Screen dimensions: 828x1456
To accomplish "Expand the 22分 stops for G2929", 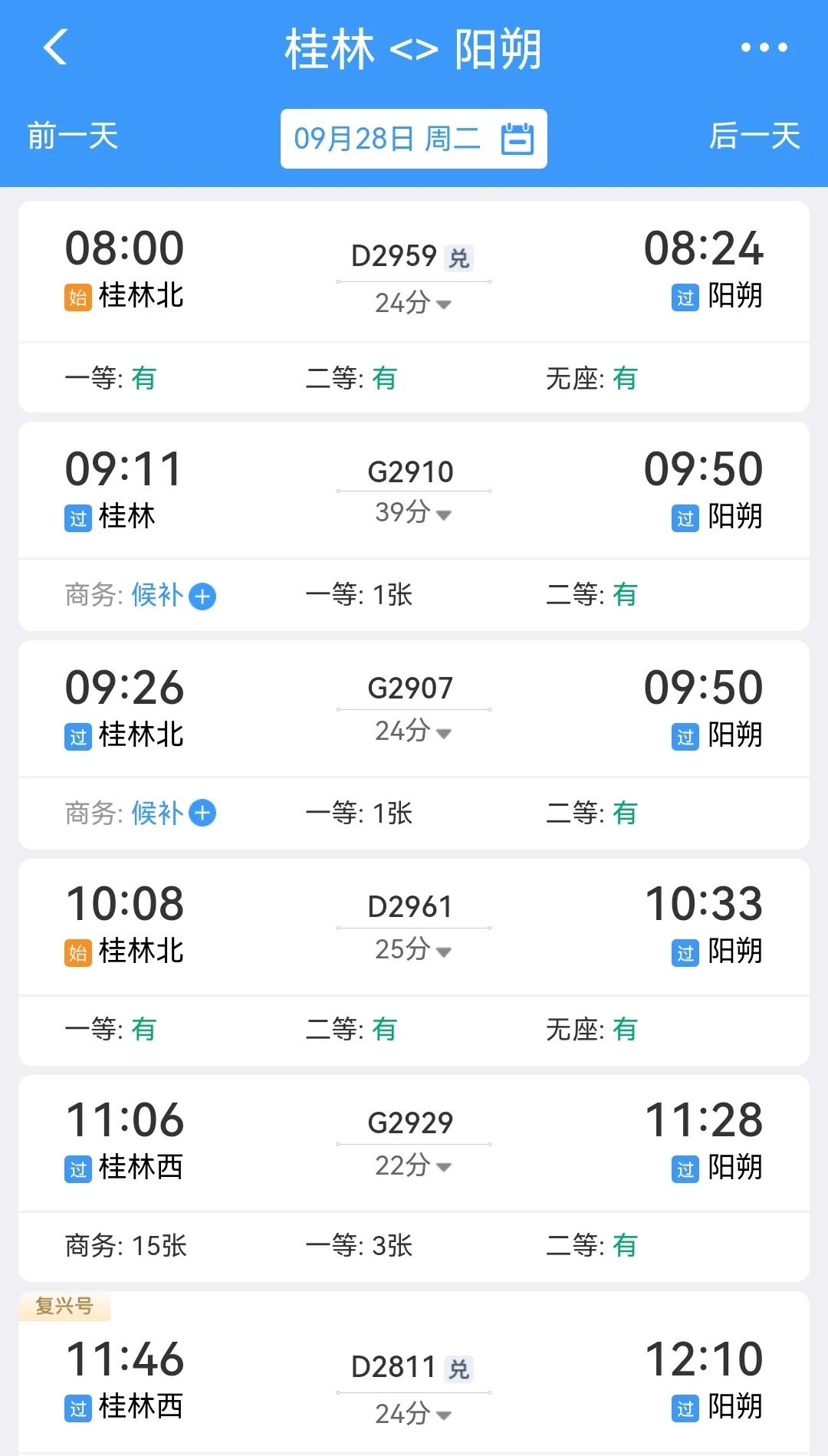I will [x=413, y=1166].
